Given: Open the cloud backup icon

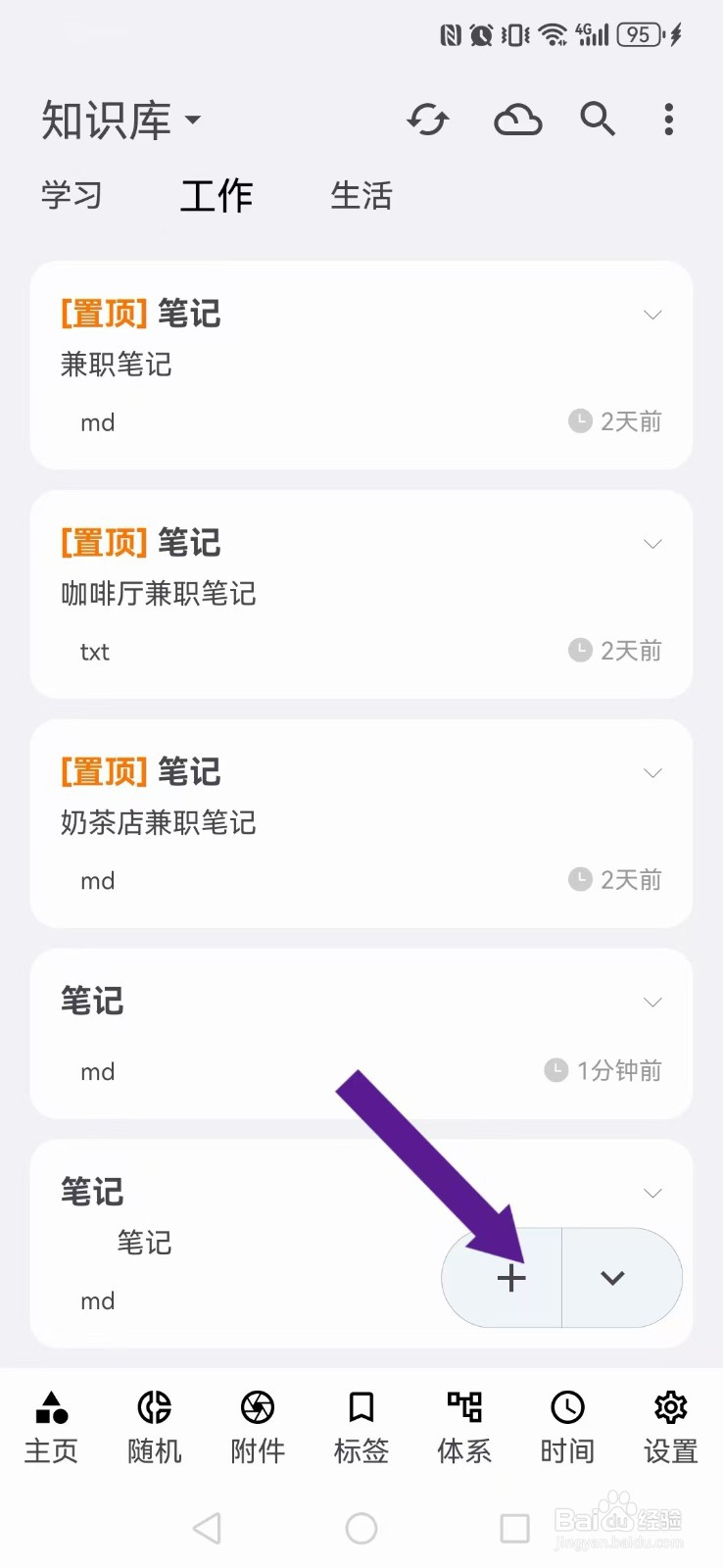Looking at the screenshot, I should (x=516, y=120).
